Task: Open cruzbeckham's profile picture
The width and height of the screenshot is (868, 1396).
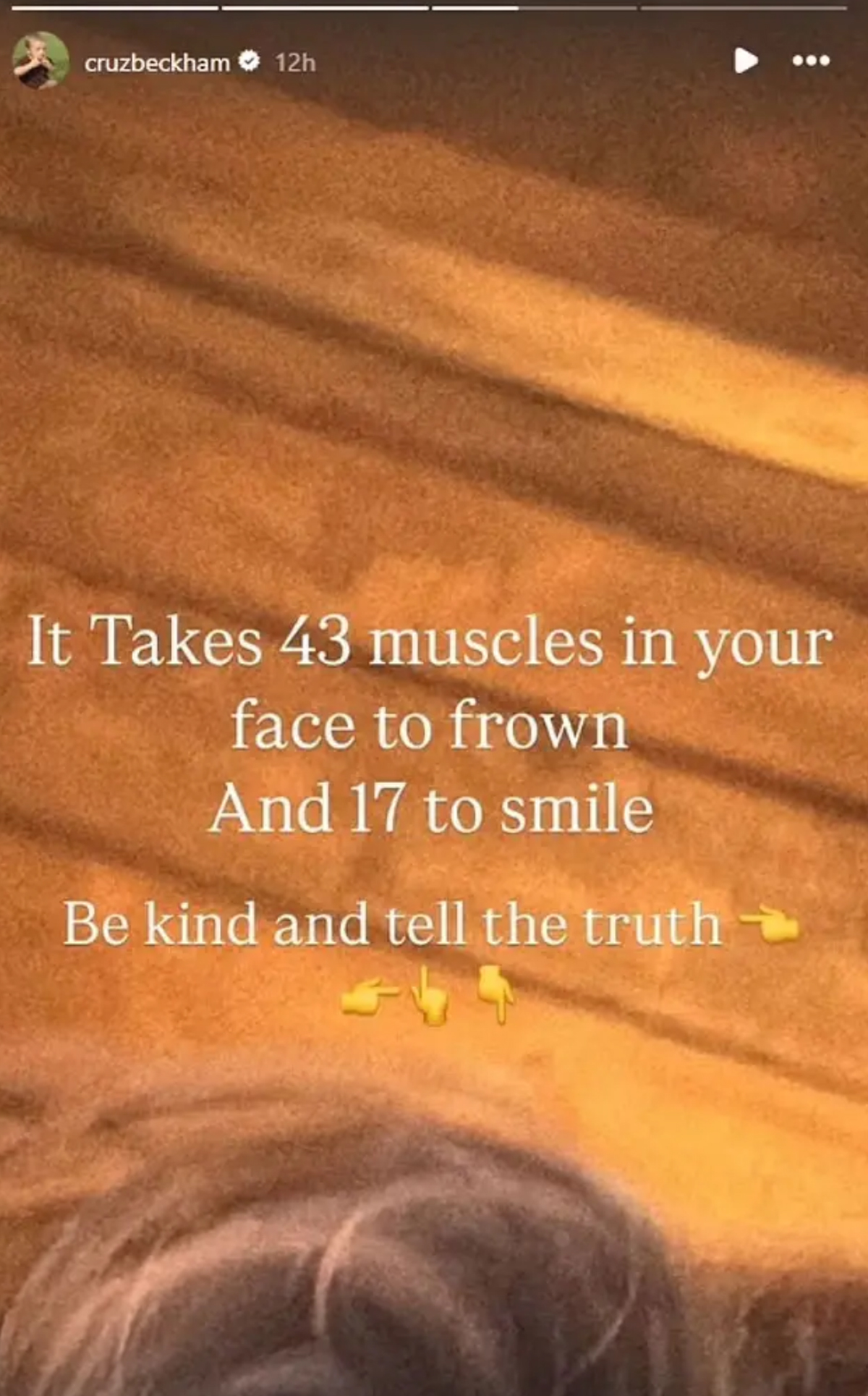Action: [x=41, y=61]
